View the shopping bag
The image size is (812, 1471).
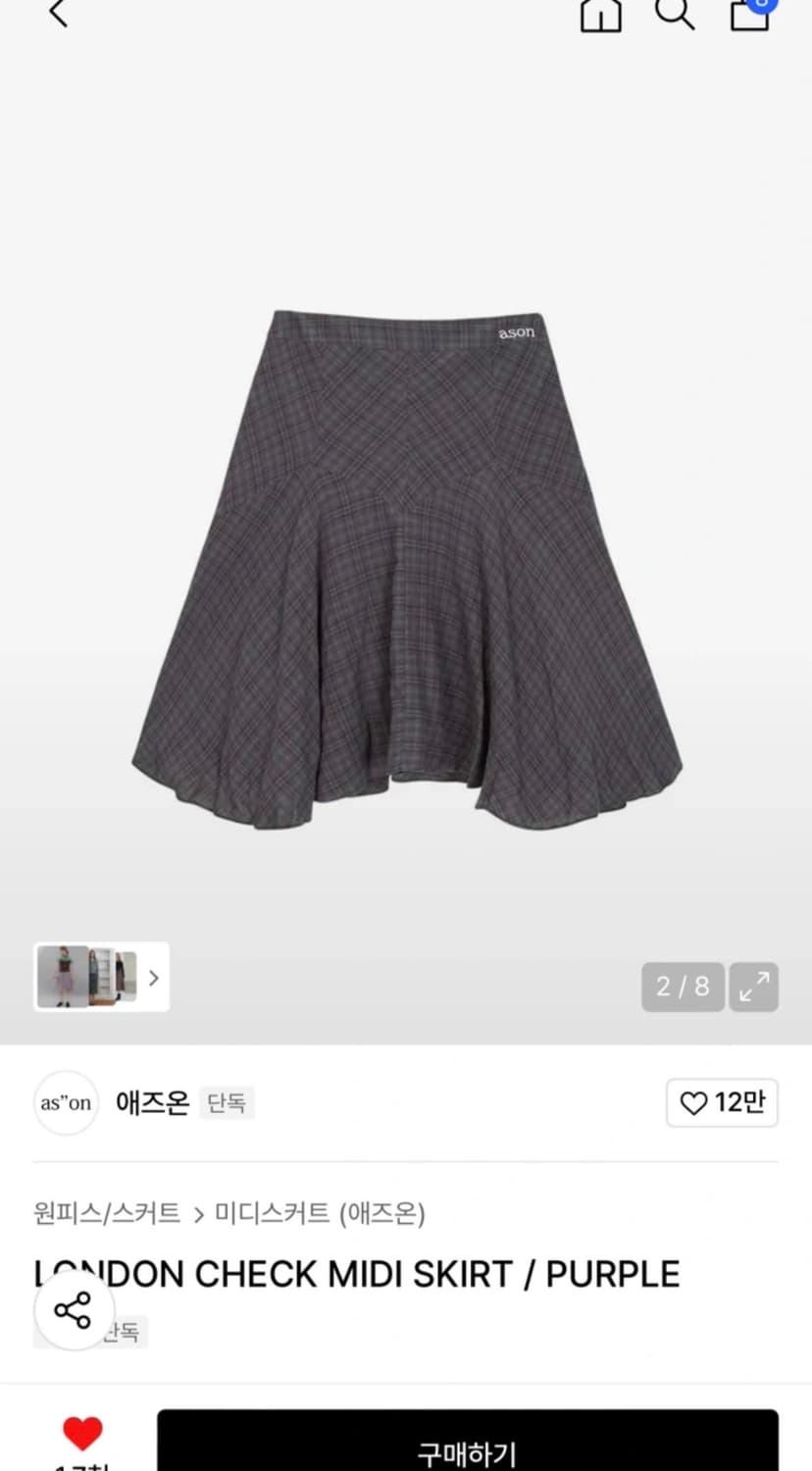[747, 18]
